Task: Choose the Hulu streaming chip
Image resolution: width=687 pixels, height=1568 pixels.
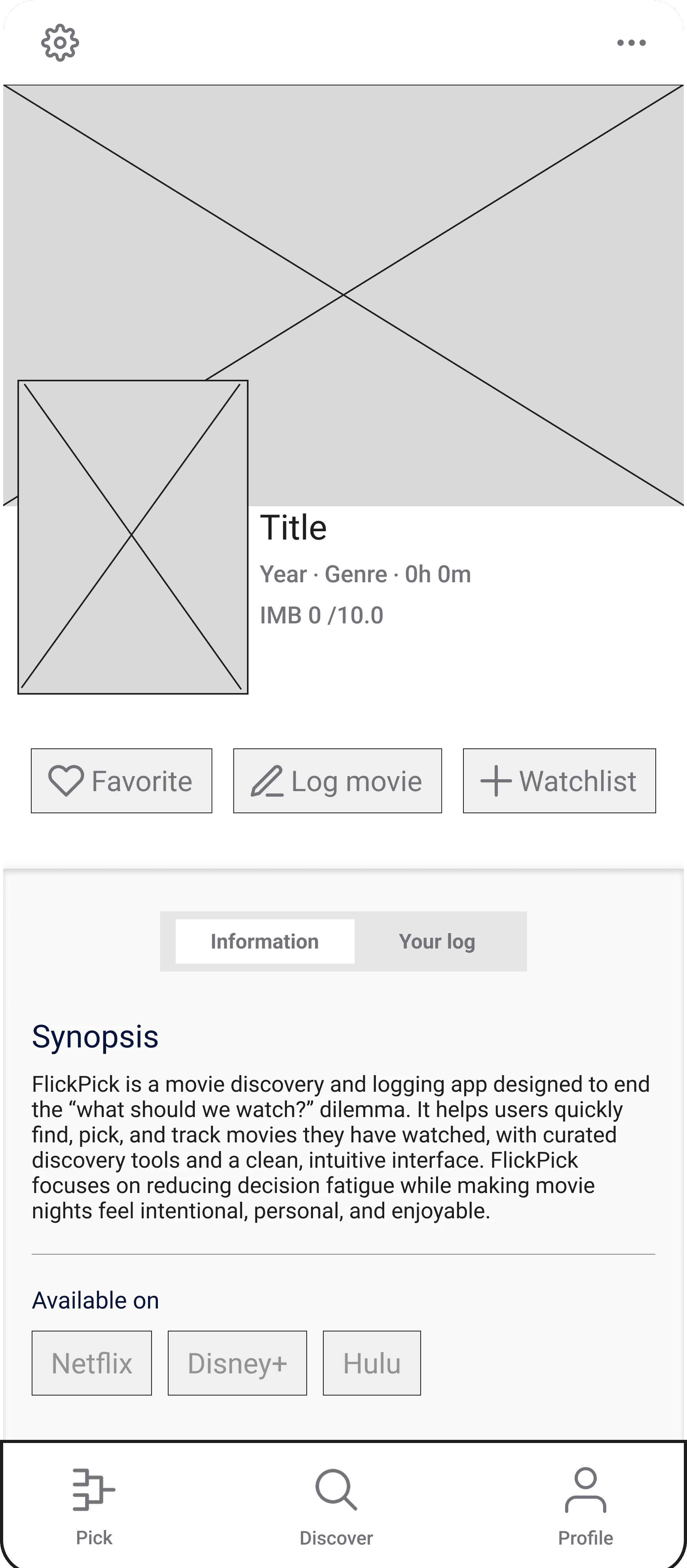Action: 372,1363
